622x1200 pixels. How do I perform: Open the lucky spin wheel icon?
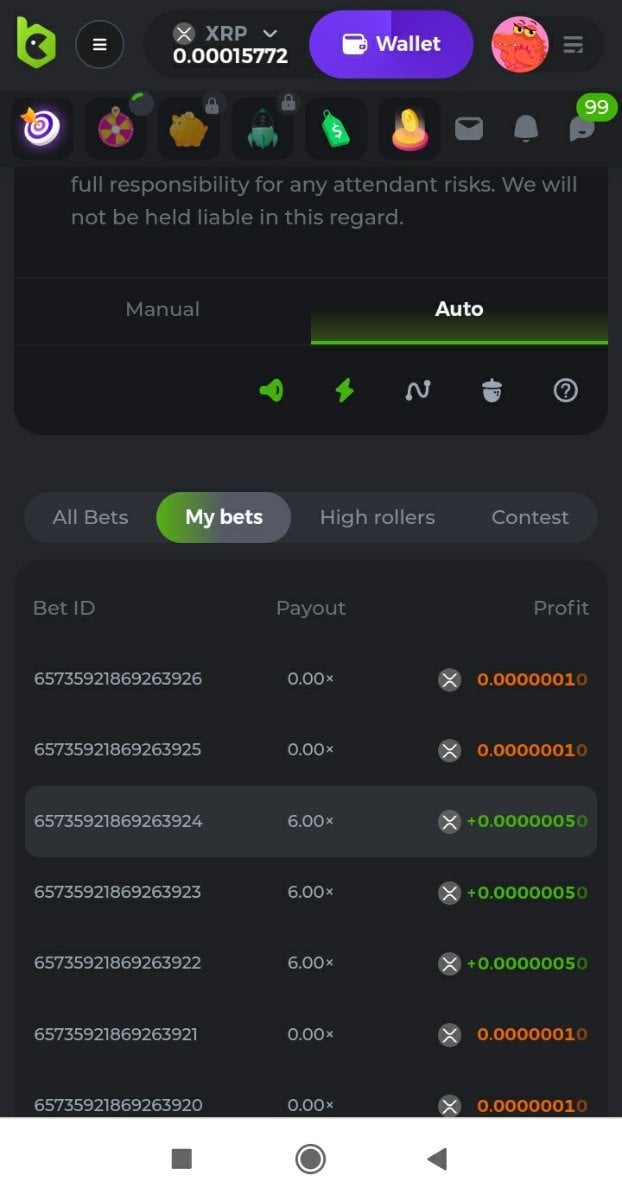[116, 129]
